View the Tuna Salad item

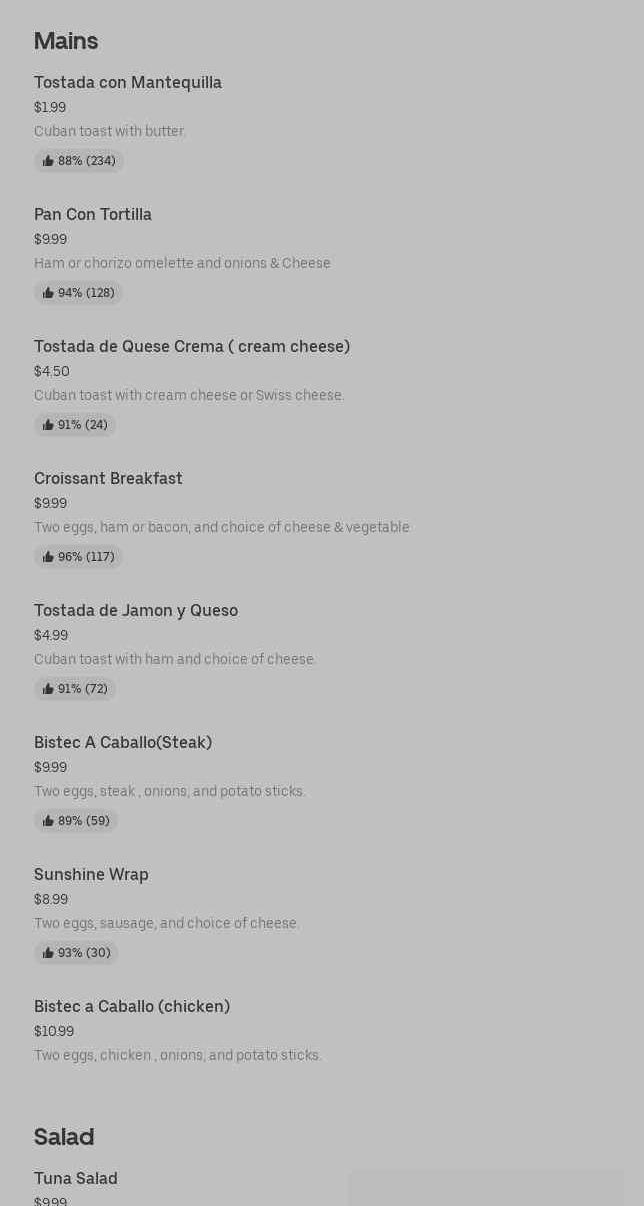click(x=76, y=1179)
